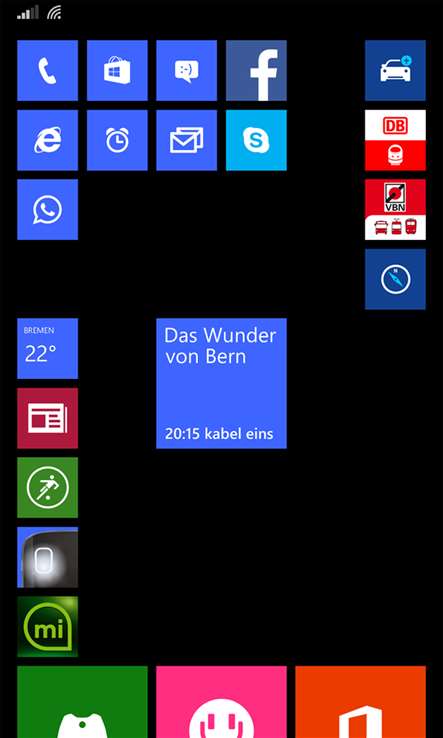Open the Messaging tile
Image resolution: width=443 pixels, height=738 pixels.
pyautogui.click(x=186, y=71)
